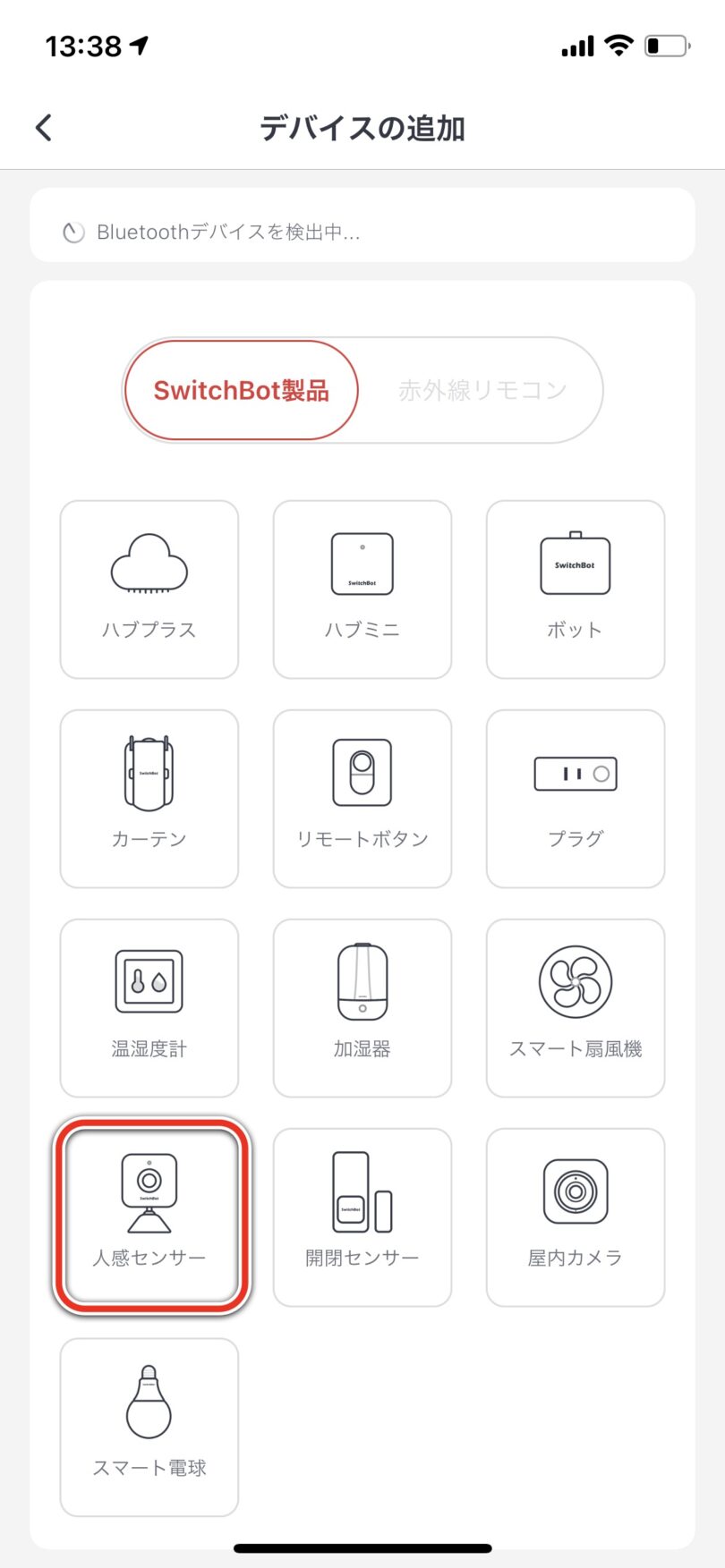Switch to the 赤外線リモコン tab
725x1568 pixels.
tap(482, 390)
